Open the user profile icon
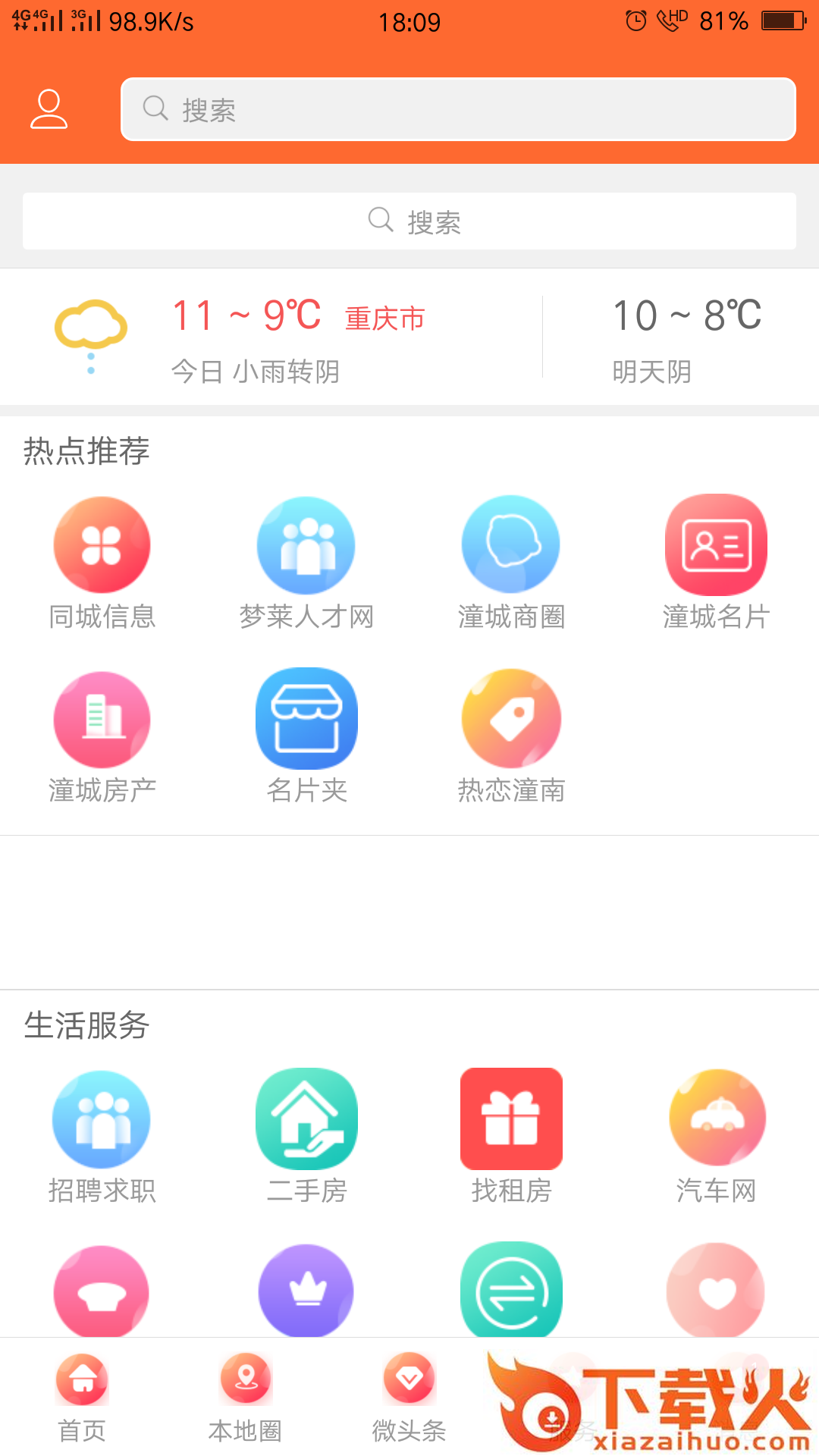Image resolution: width=819 pixels, height=1456 pixels. point(49,110)
